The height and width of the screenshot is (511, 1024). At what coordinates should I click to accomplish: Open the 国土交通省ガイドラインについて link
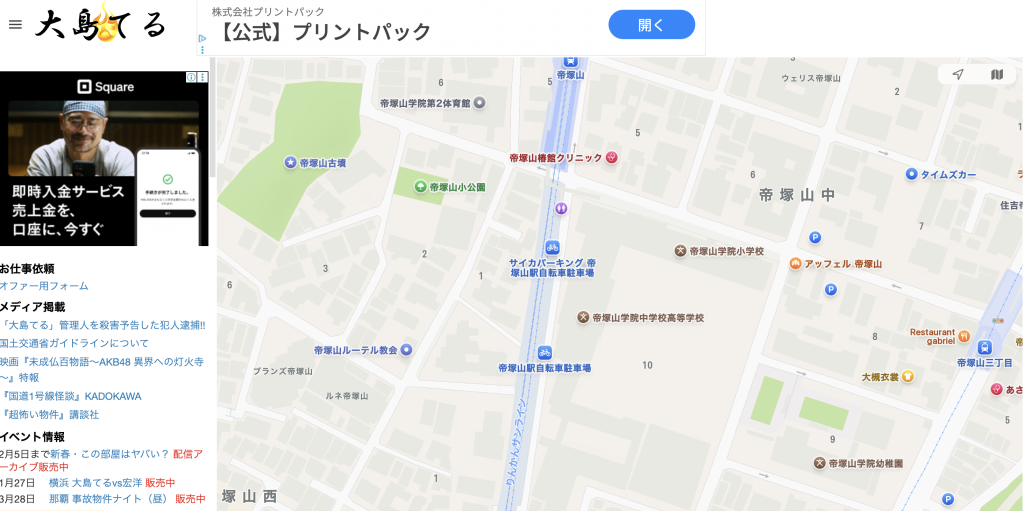(x=75, y=343)
